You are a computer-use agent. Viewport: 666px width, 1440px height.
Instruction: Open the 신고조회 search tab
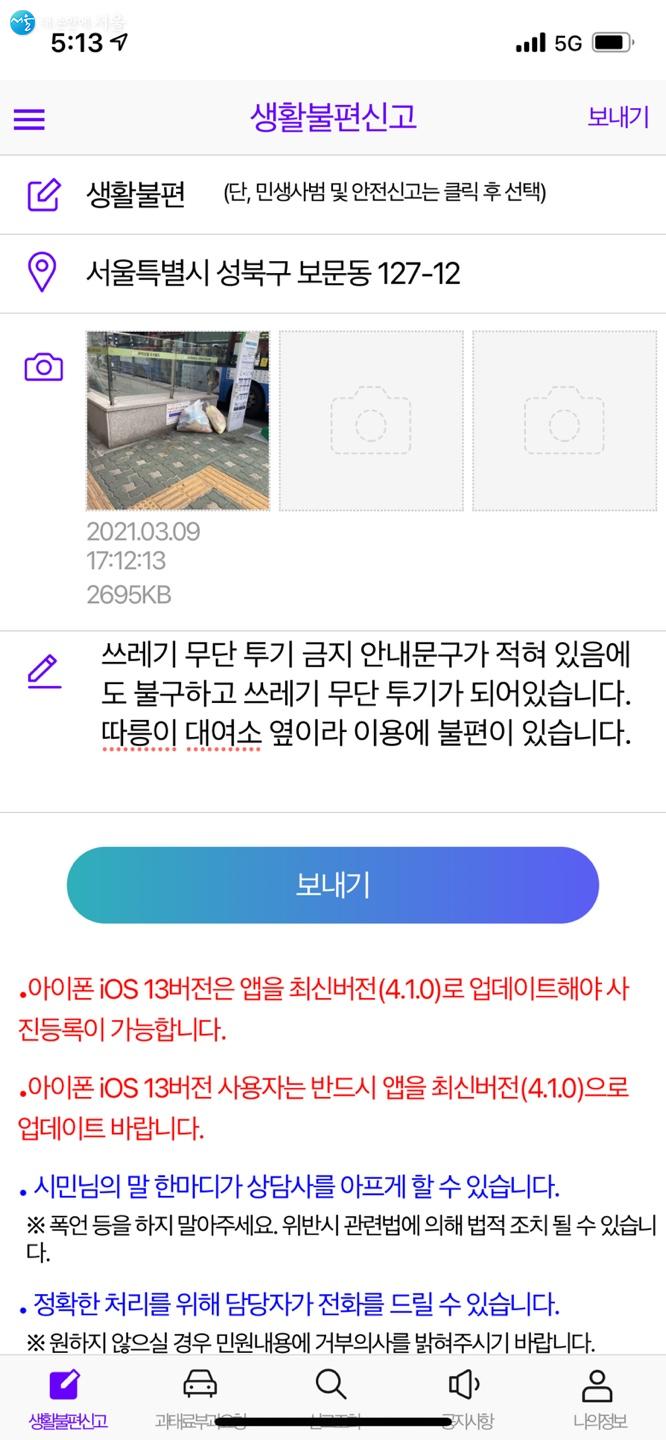[331, 1398]
